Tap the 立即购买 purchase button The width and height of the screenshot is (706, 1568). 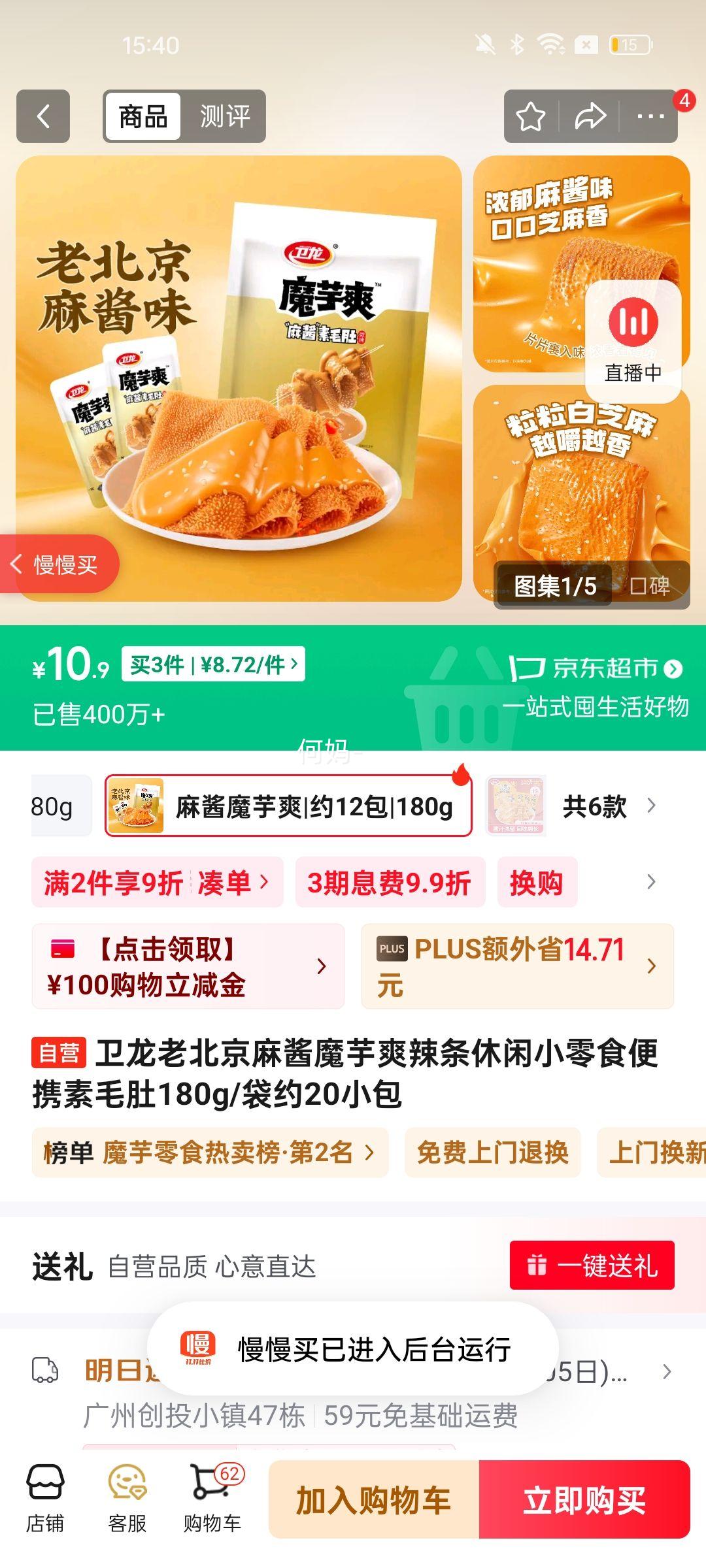(584, 1499)
